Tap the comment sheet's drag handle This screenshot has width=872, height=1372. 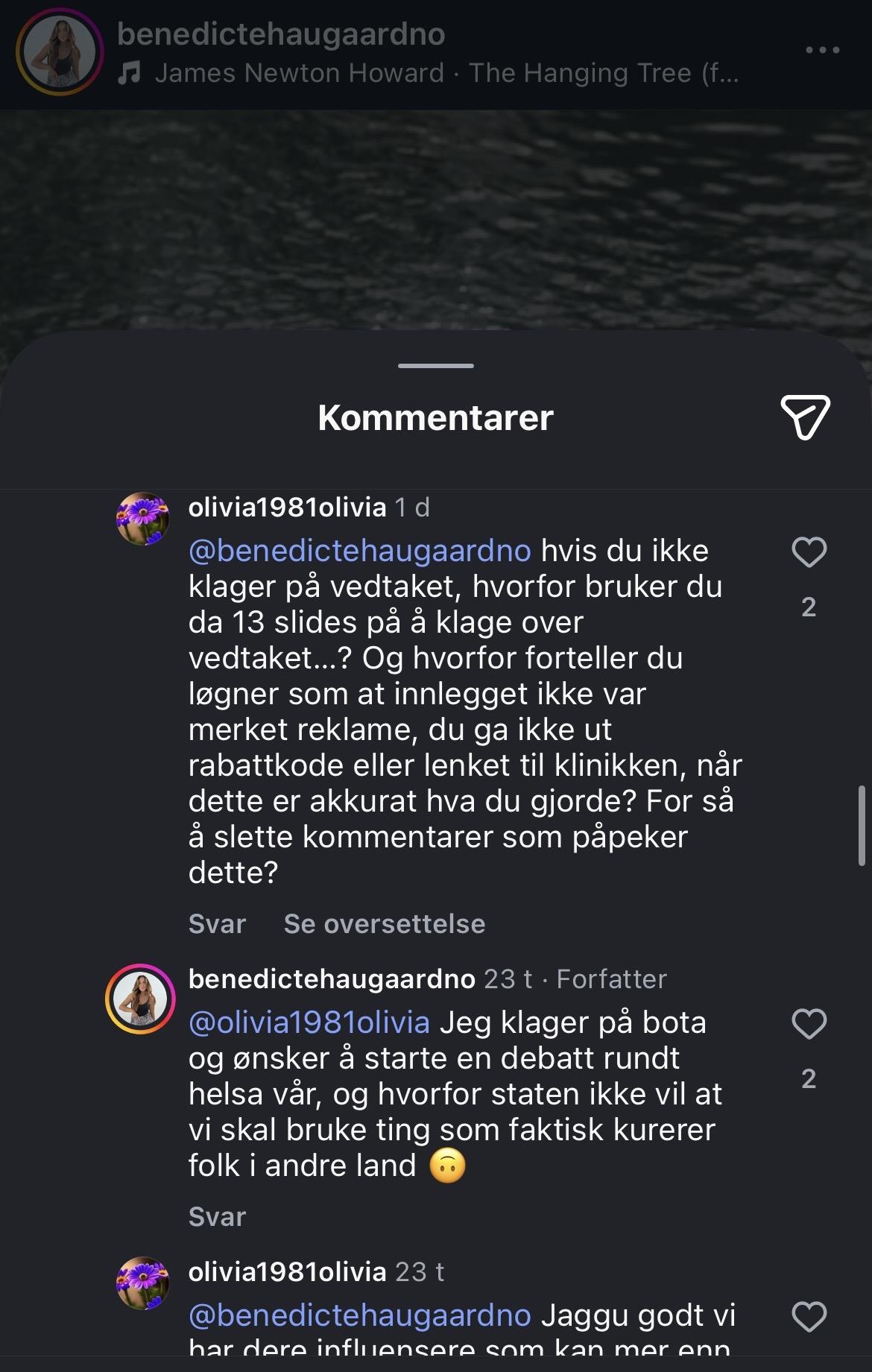pos(436,366)
